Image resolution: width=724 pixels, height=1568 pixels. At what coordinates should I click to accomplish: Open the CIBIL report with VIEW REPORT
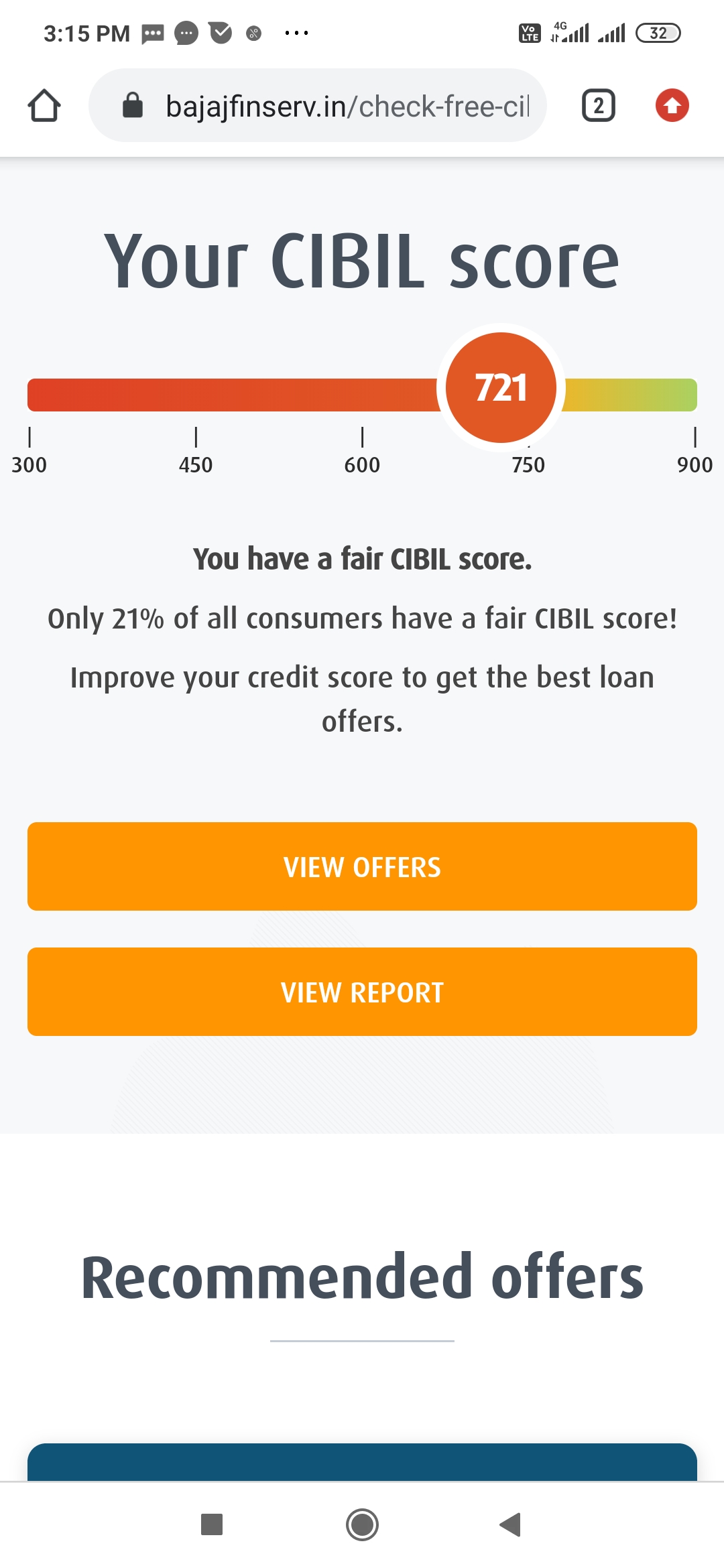point(362,992)
